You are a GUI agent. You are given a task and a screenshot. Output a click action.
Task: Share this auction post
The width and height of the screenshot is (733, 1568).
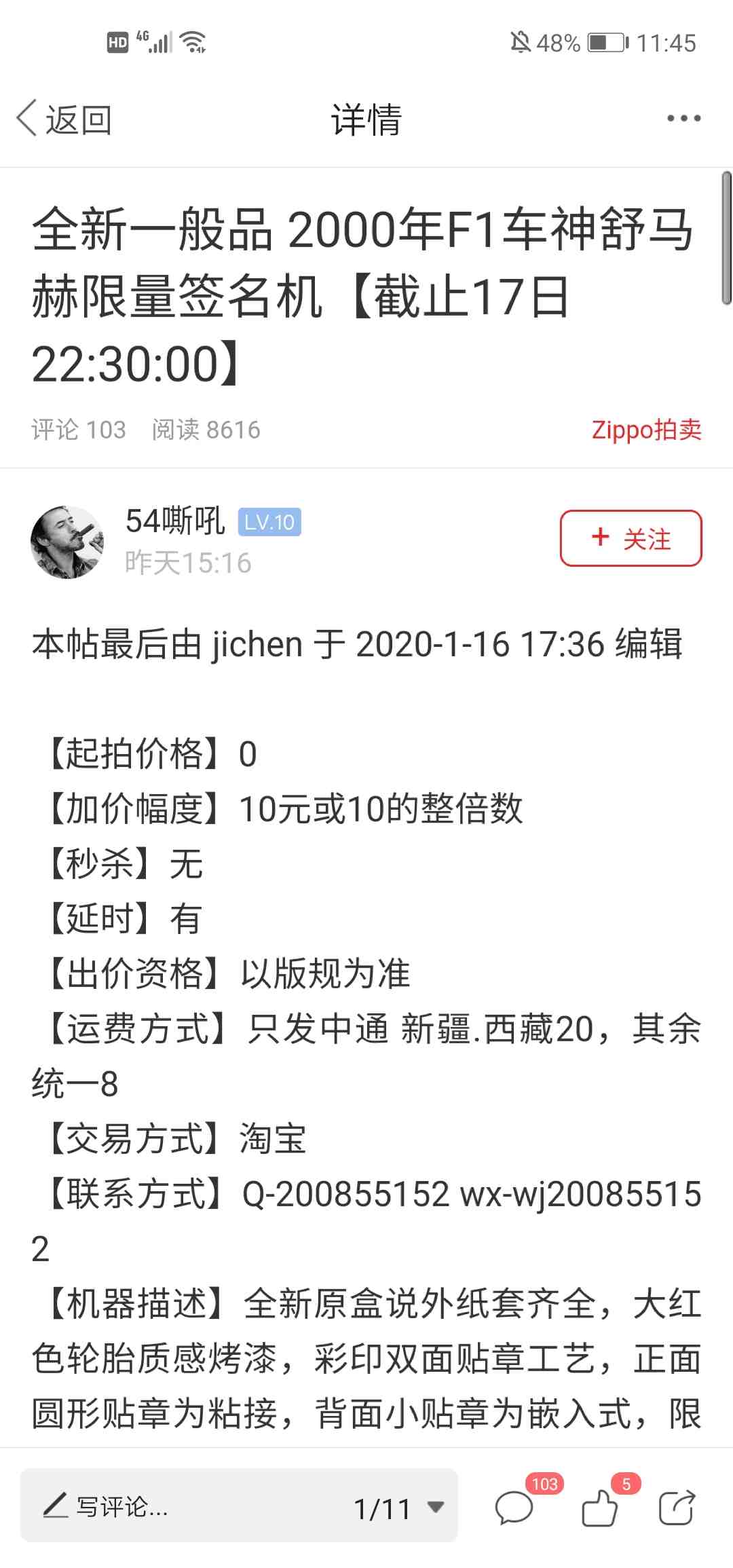677,1508
